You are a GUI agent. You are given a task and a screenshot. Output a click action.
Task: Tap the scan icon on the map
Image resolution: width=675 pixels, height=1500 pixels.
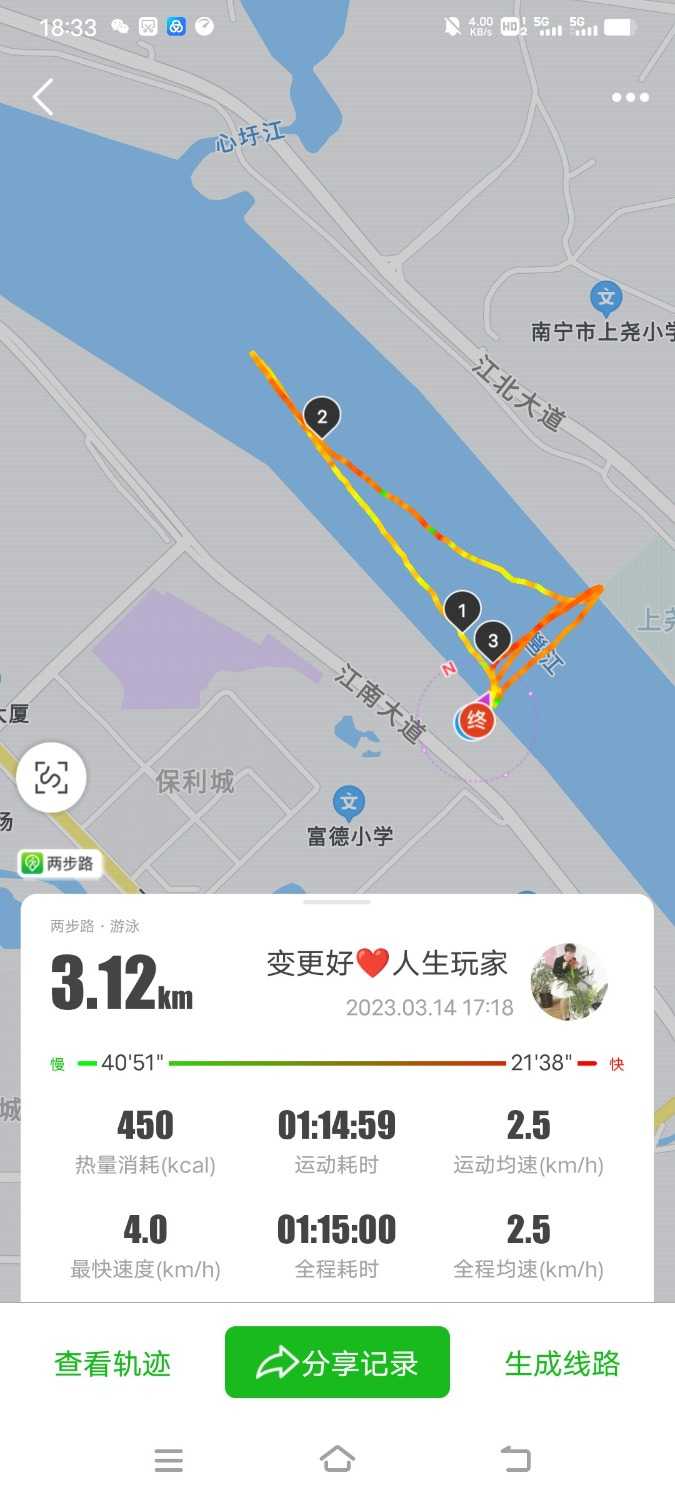pos(51,777)
